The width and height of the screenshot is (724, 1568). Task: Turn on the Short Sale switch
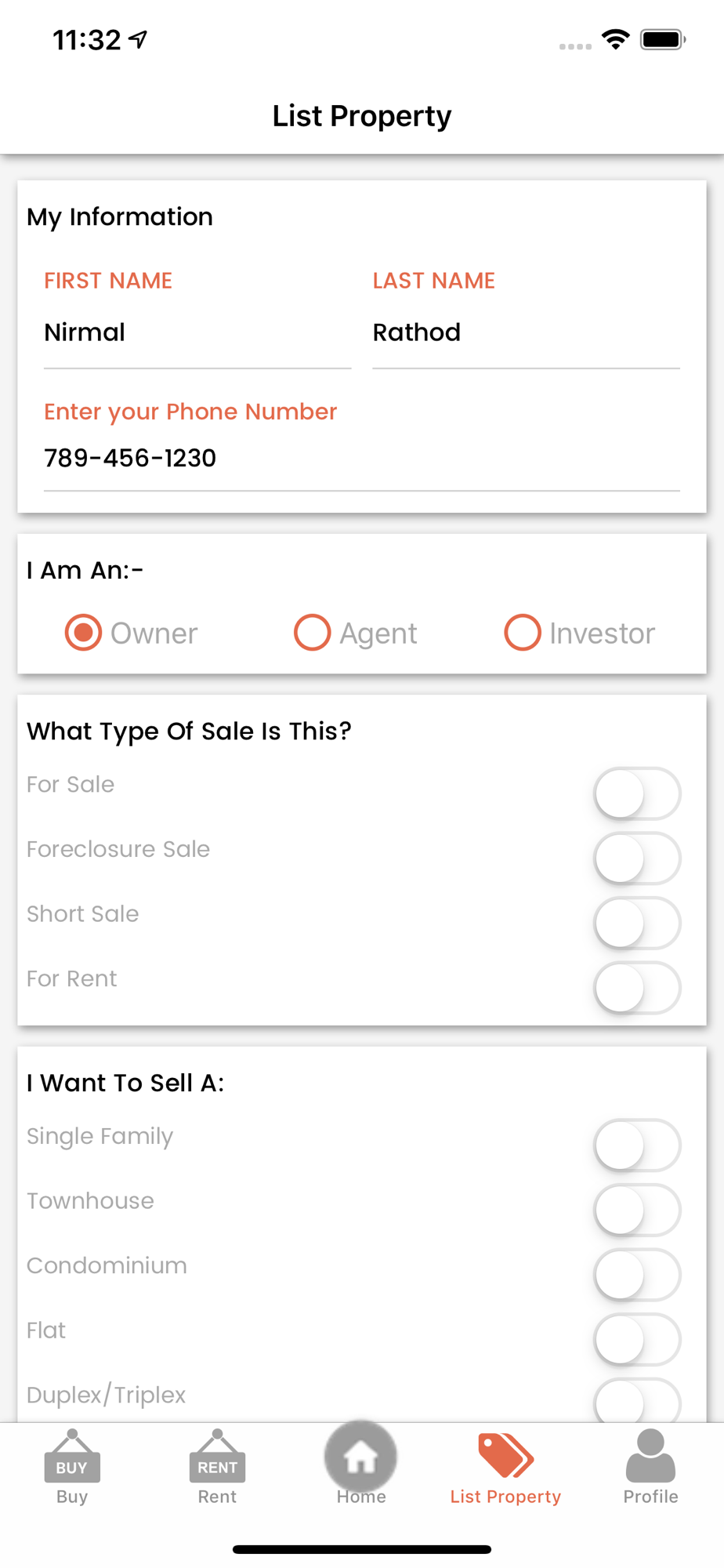click(x=637, y=923)
